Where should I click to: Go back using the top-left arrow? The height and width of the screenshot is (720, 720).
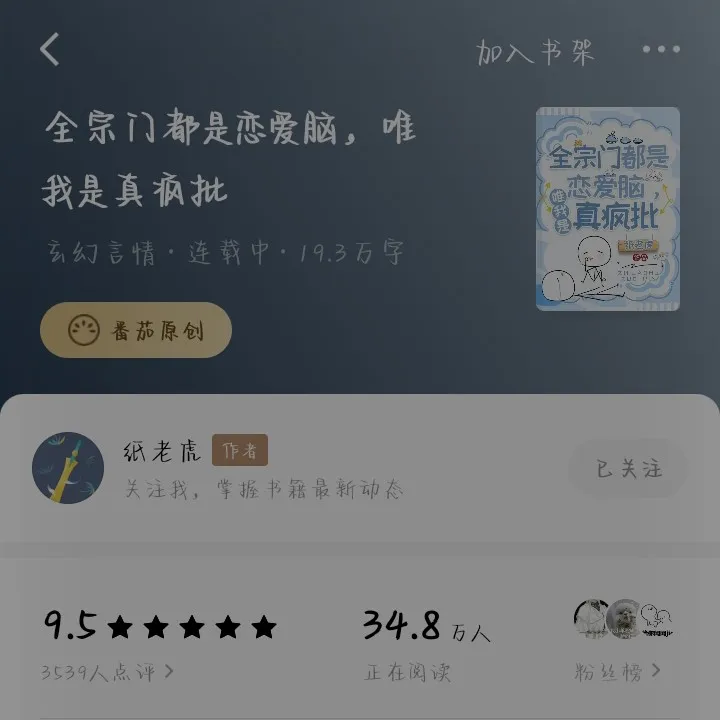tap(50, 49)
